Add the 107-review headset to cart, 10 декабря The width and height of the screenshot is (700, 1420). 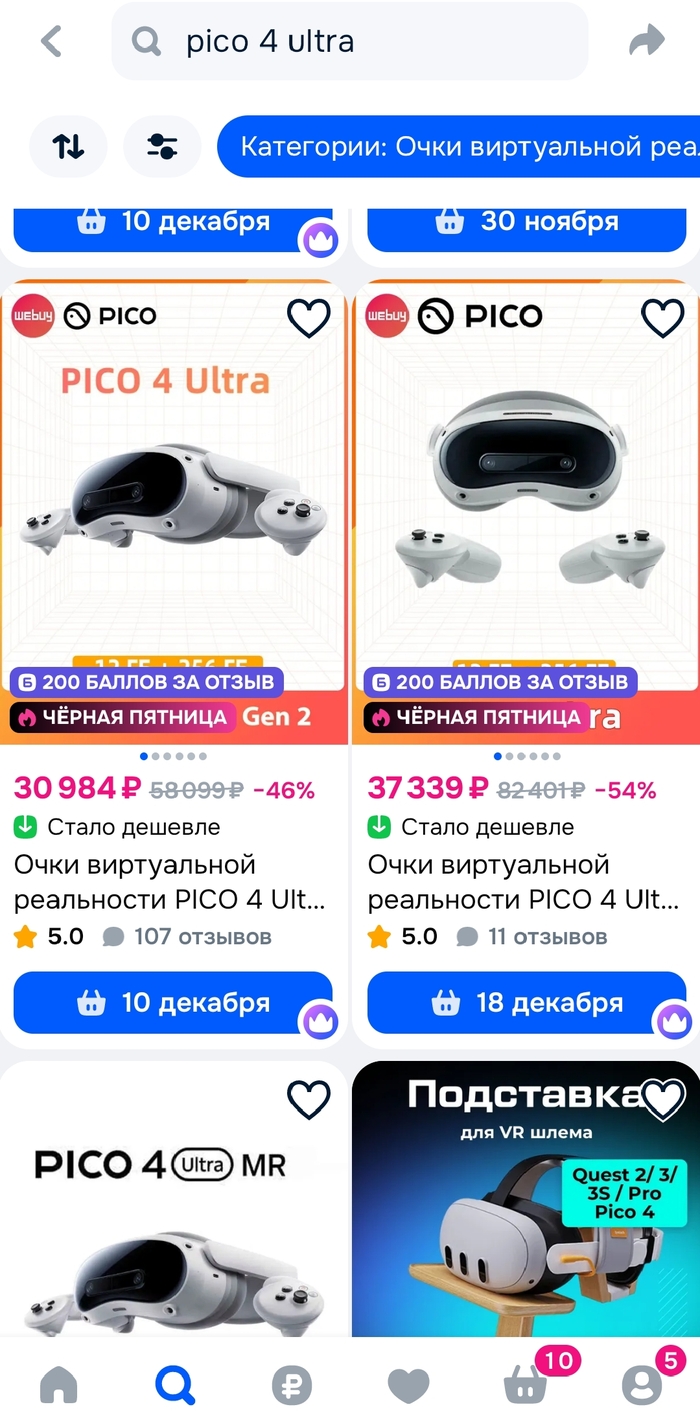173,1002
